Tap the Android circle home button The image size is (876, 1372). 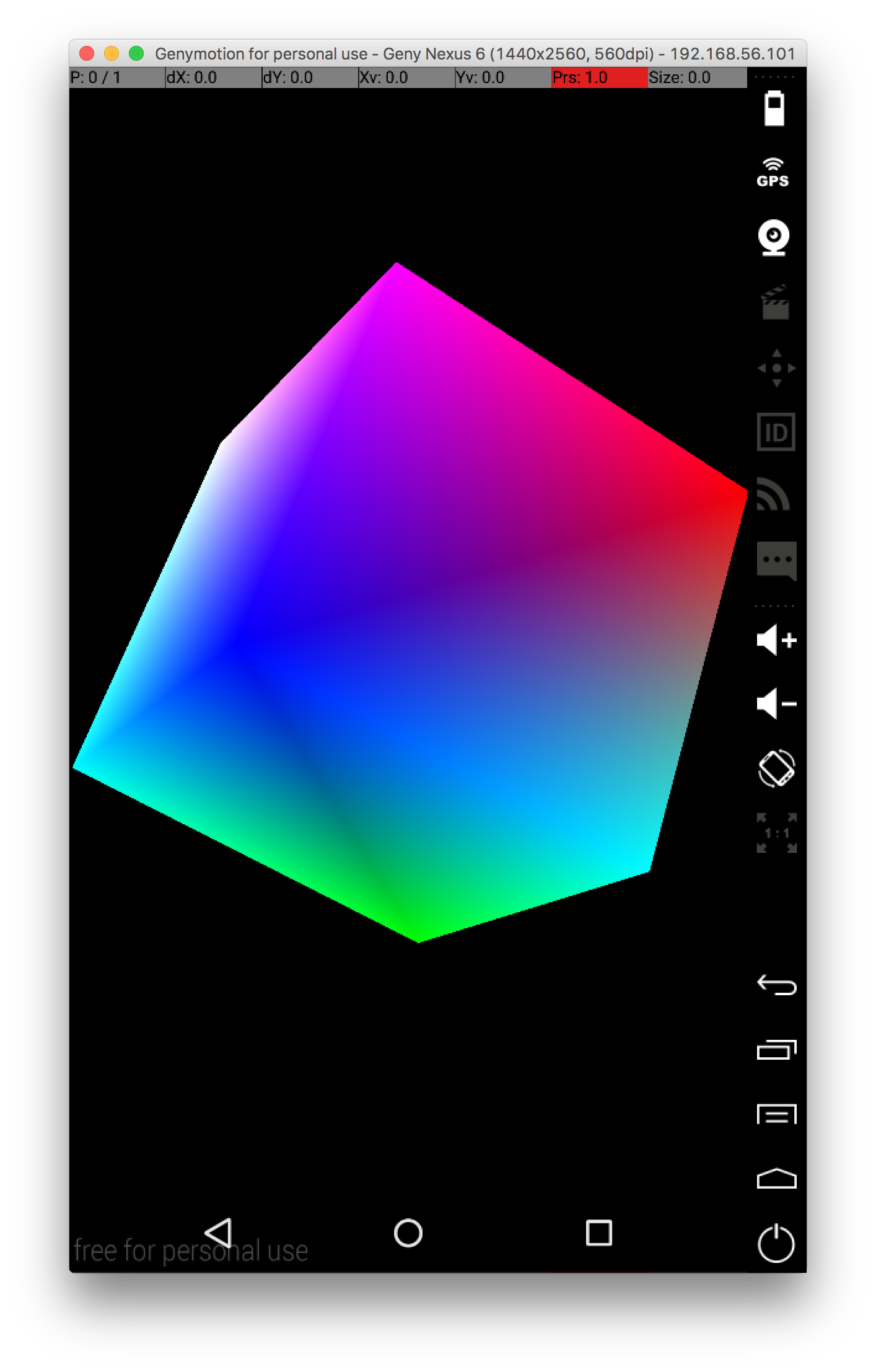408,1233
